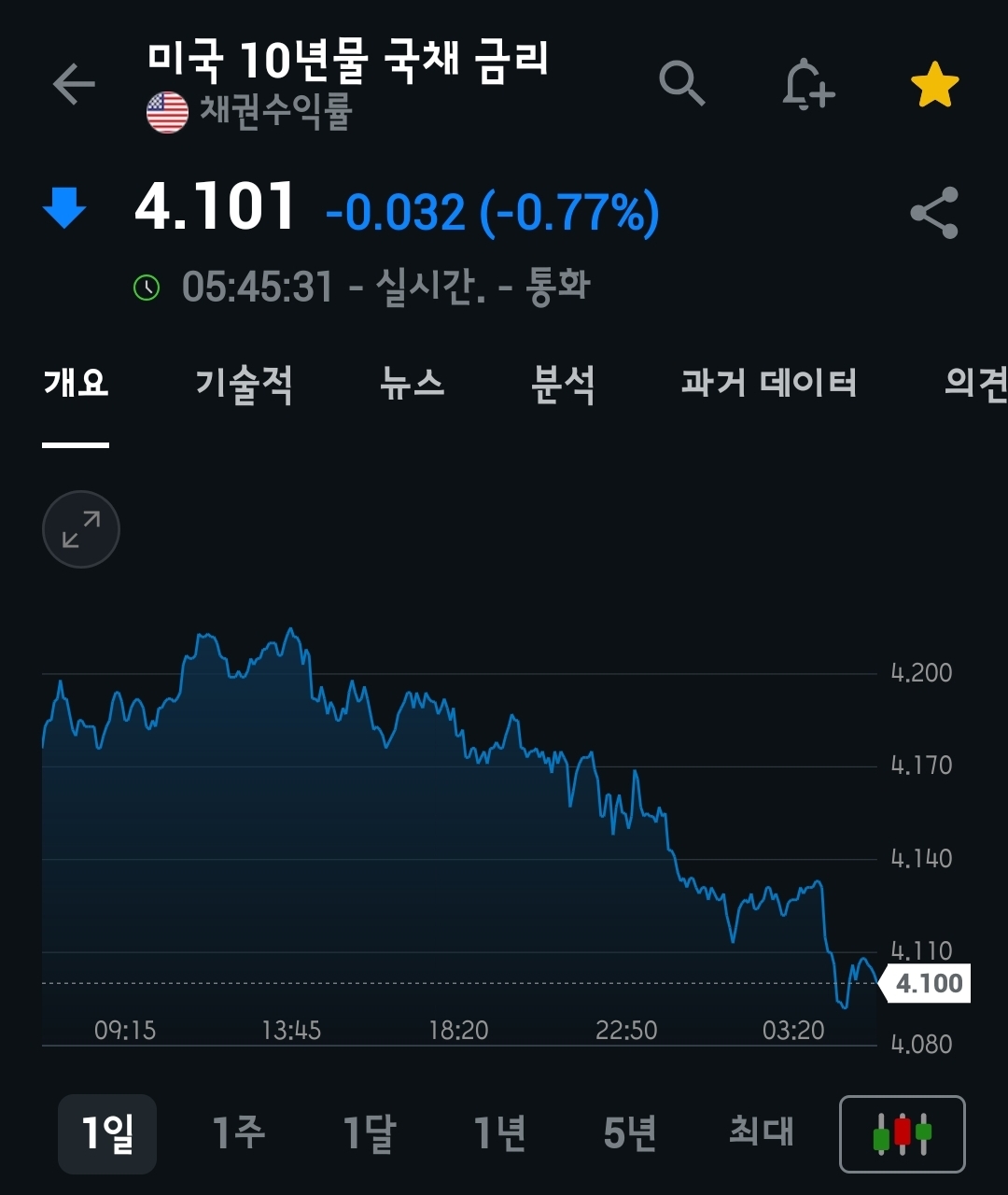The width and height of the screenshot is (1008, 1195).
Task: Add a price alert with the bell icon
Action: click(x=807, y=86)
